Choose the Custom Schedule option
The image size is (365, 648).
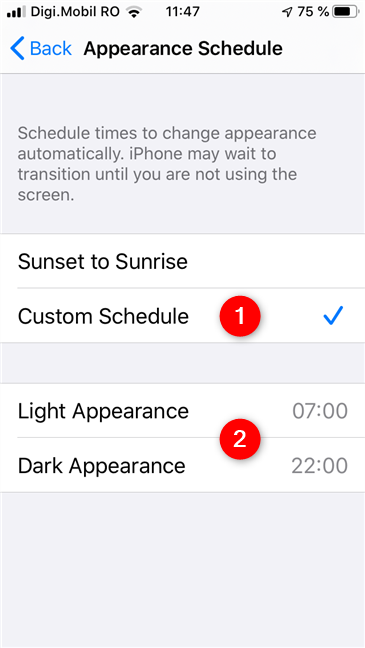click(x=182, y=316)
